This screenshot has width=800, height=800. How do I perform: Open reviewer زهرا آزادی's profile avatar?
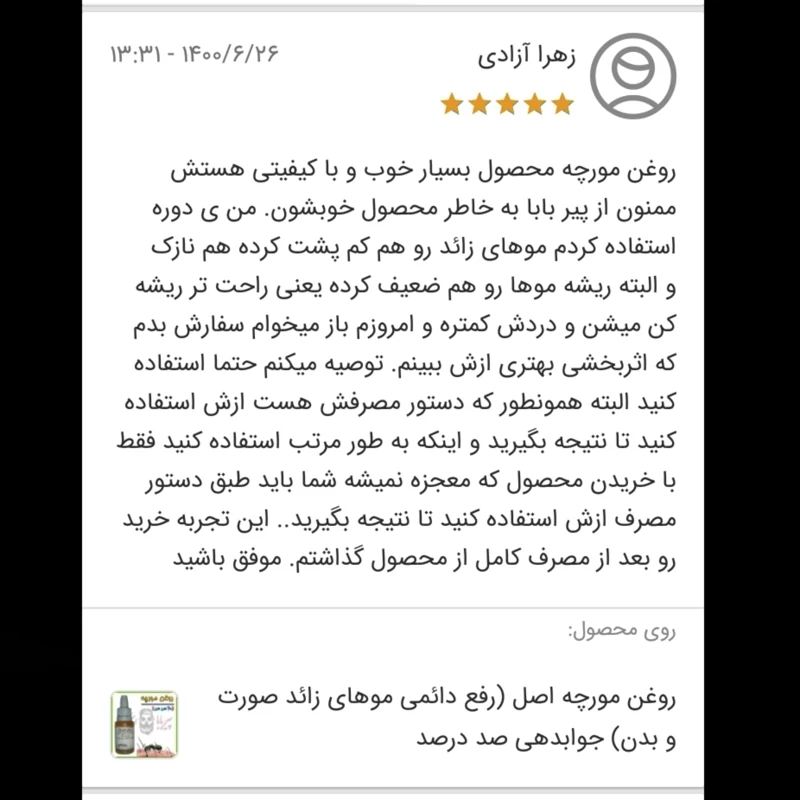click(632, 74)
